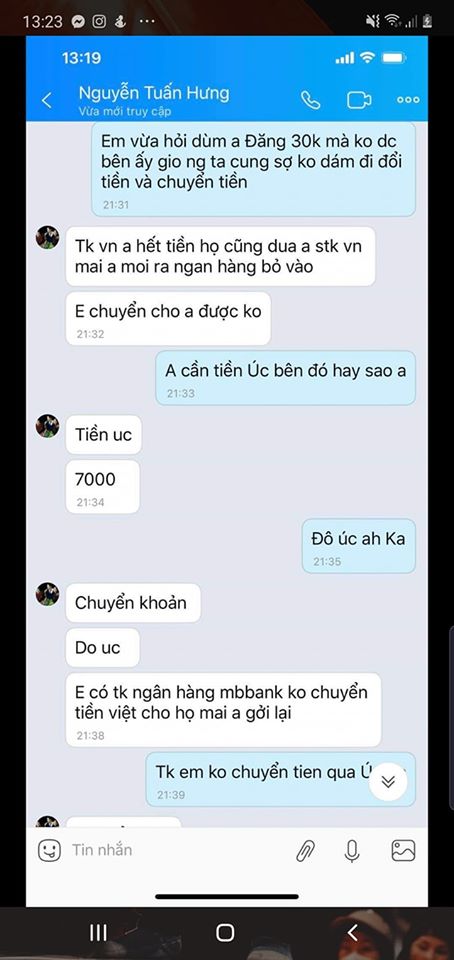Attach a file with the paperclip icon
454x960 pixels.
(x=305, y=850)
